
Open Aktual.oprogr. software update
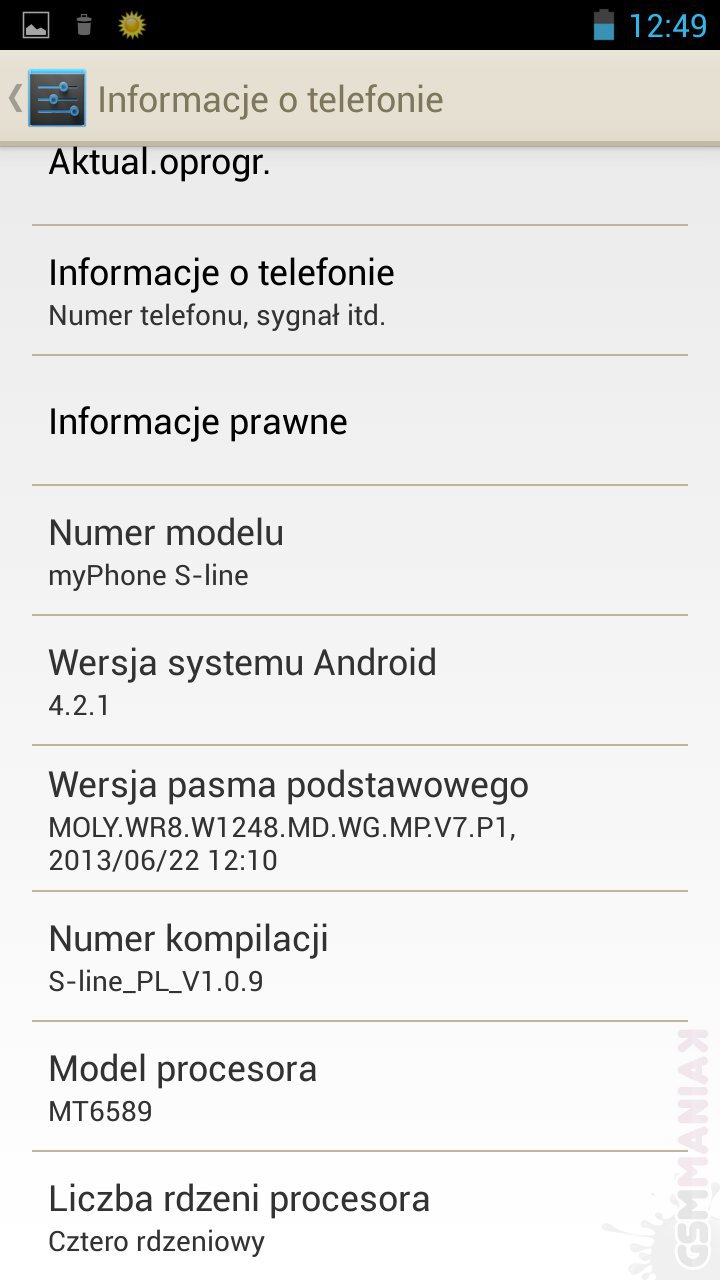[360, 180]
